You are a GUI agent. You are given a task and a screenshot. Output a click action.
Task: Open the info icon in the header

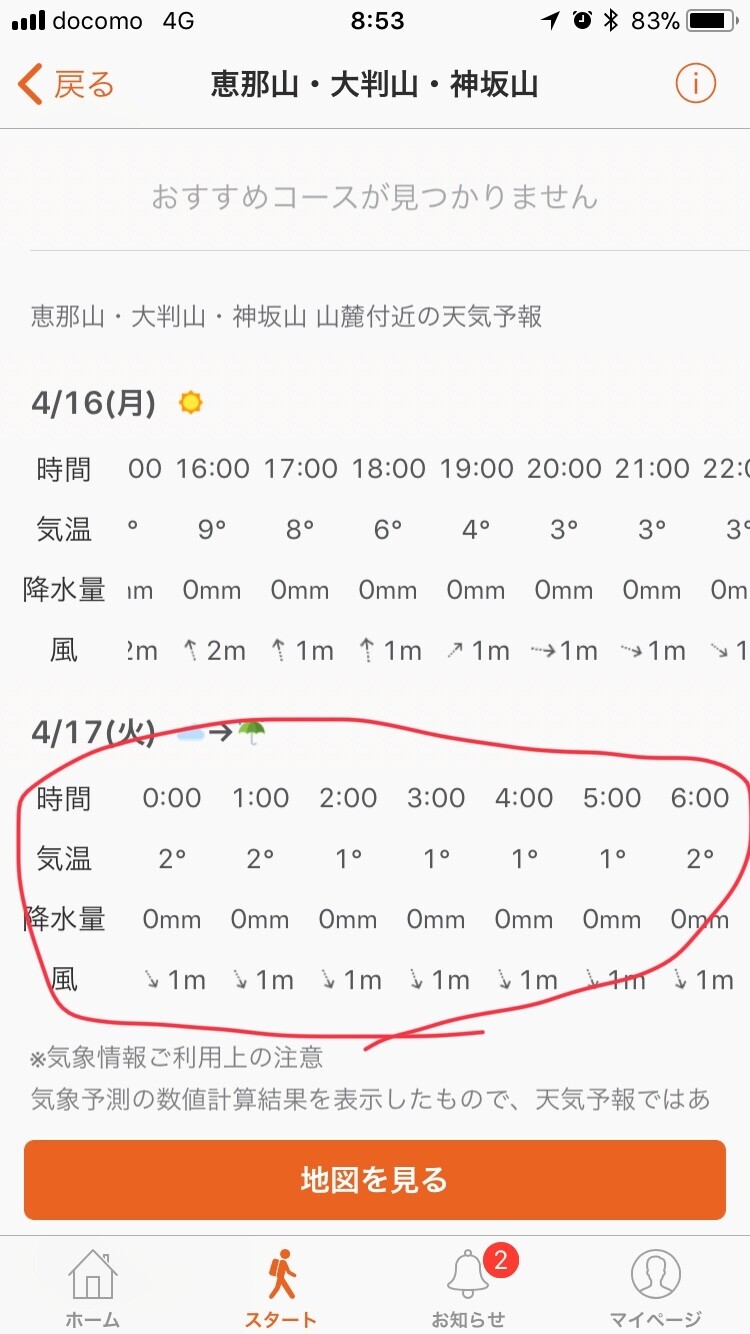pyautogui.click(x=696, y=84)
